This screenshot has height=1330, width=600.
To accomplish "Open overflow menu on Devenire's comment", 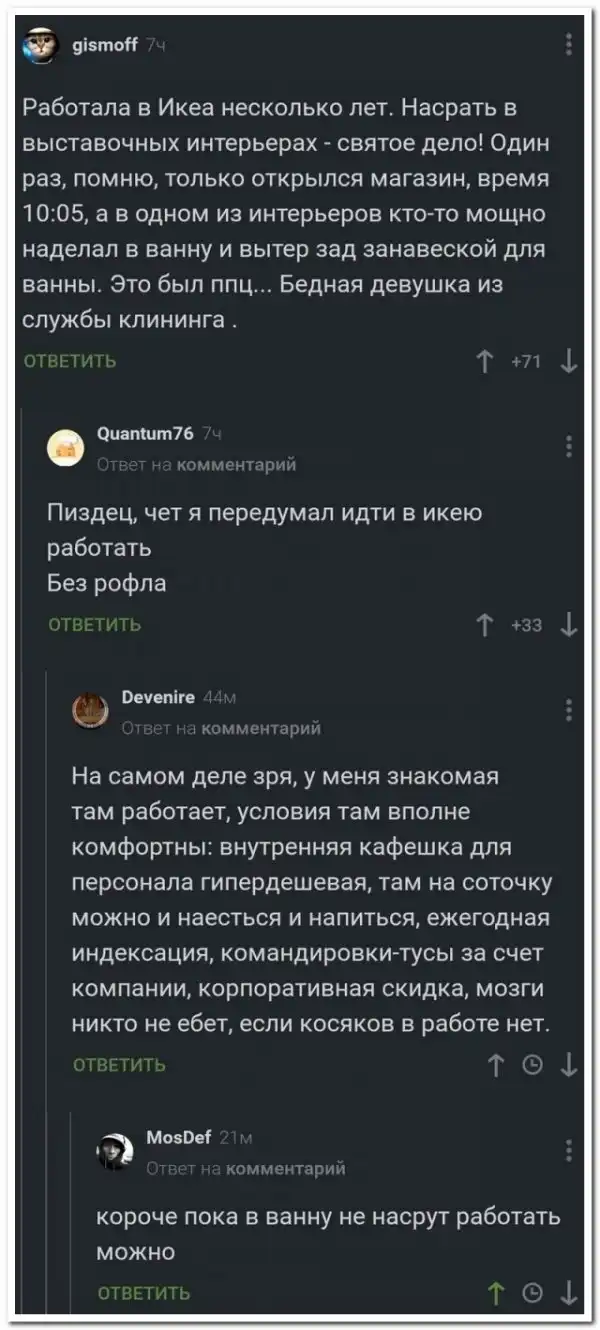I will point(569,710).
